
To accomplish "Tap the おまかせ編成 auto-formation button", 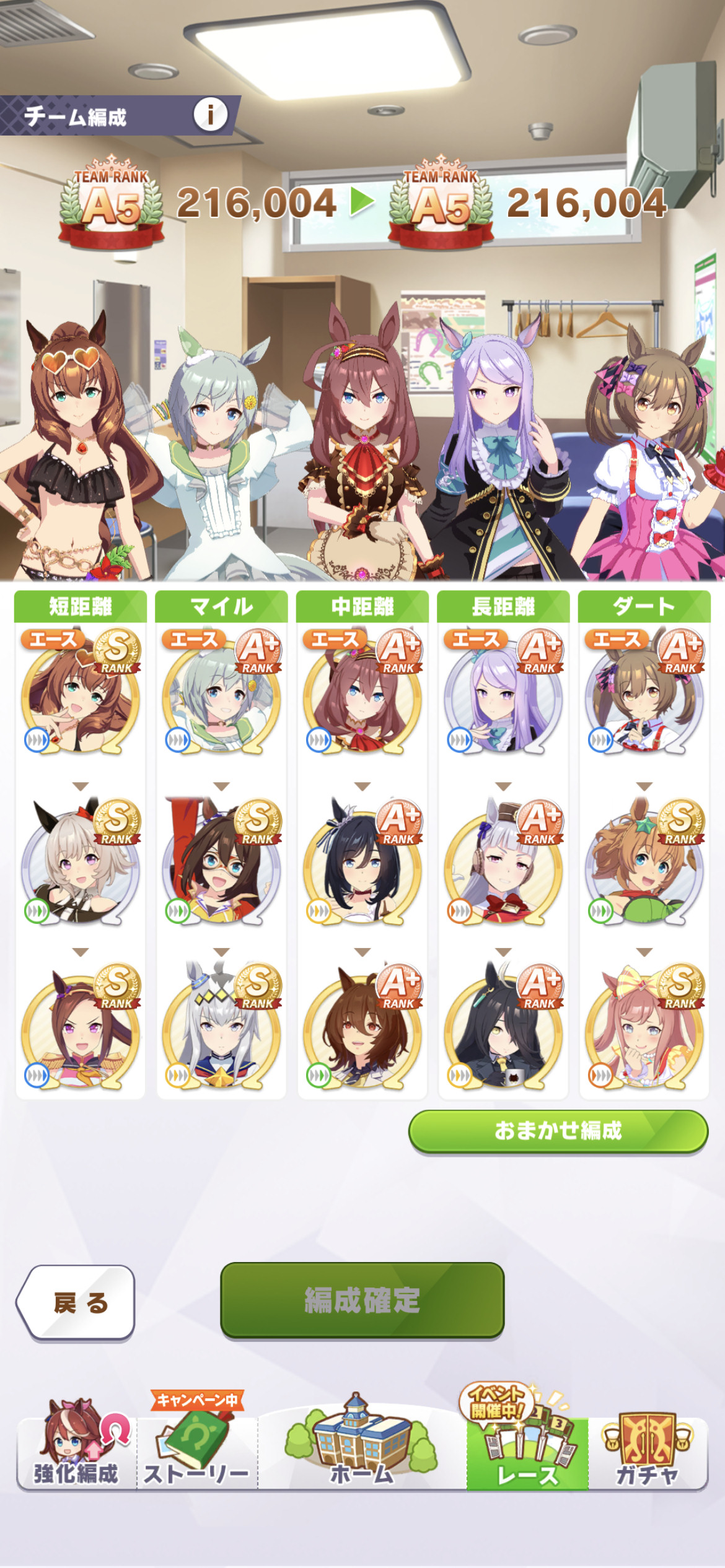I will click(x=558, y=1131).
